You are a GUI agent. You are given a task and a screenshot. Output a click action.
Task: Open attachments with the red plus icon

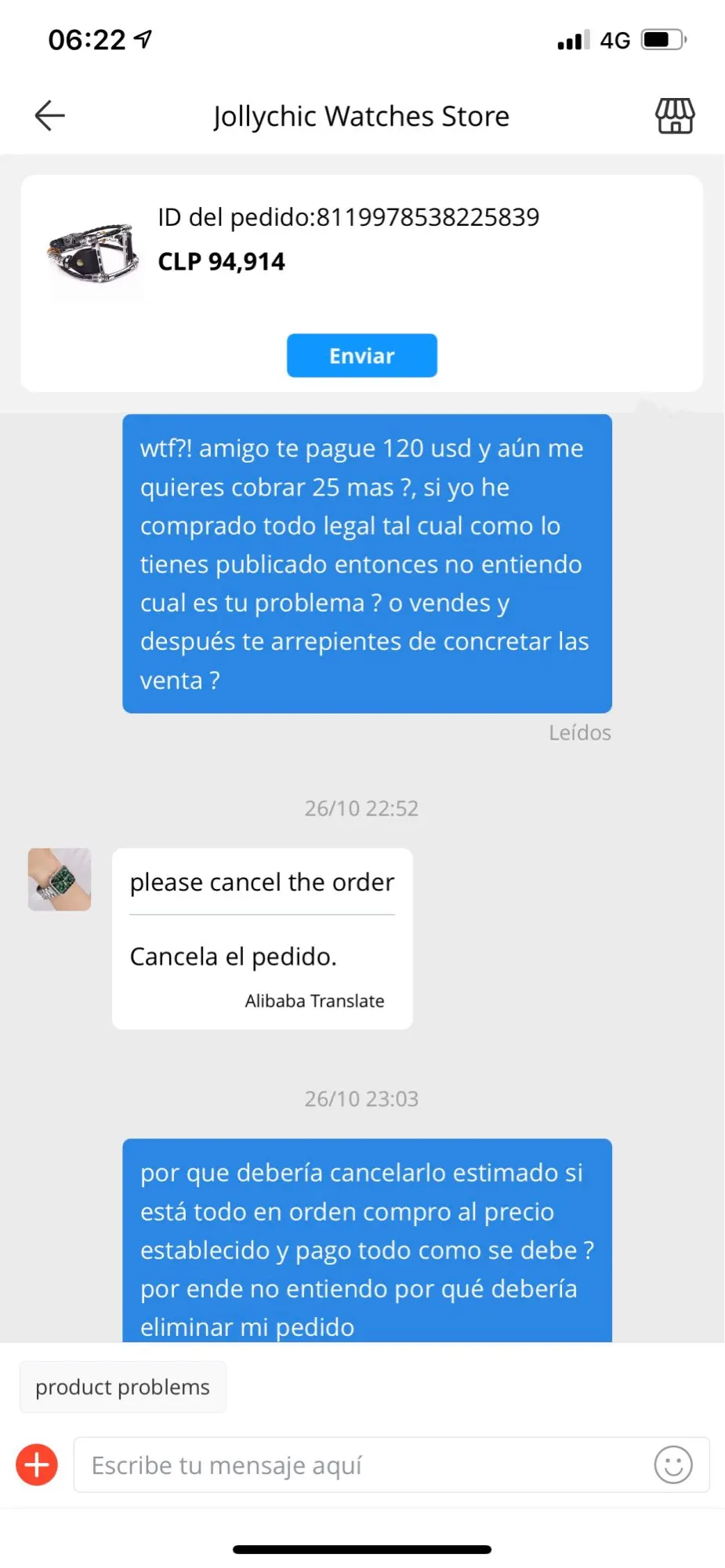coord(37,1465)
